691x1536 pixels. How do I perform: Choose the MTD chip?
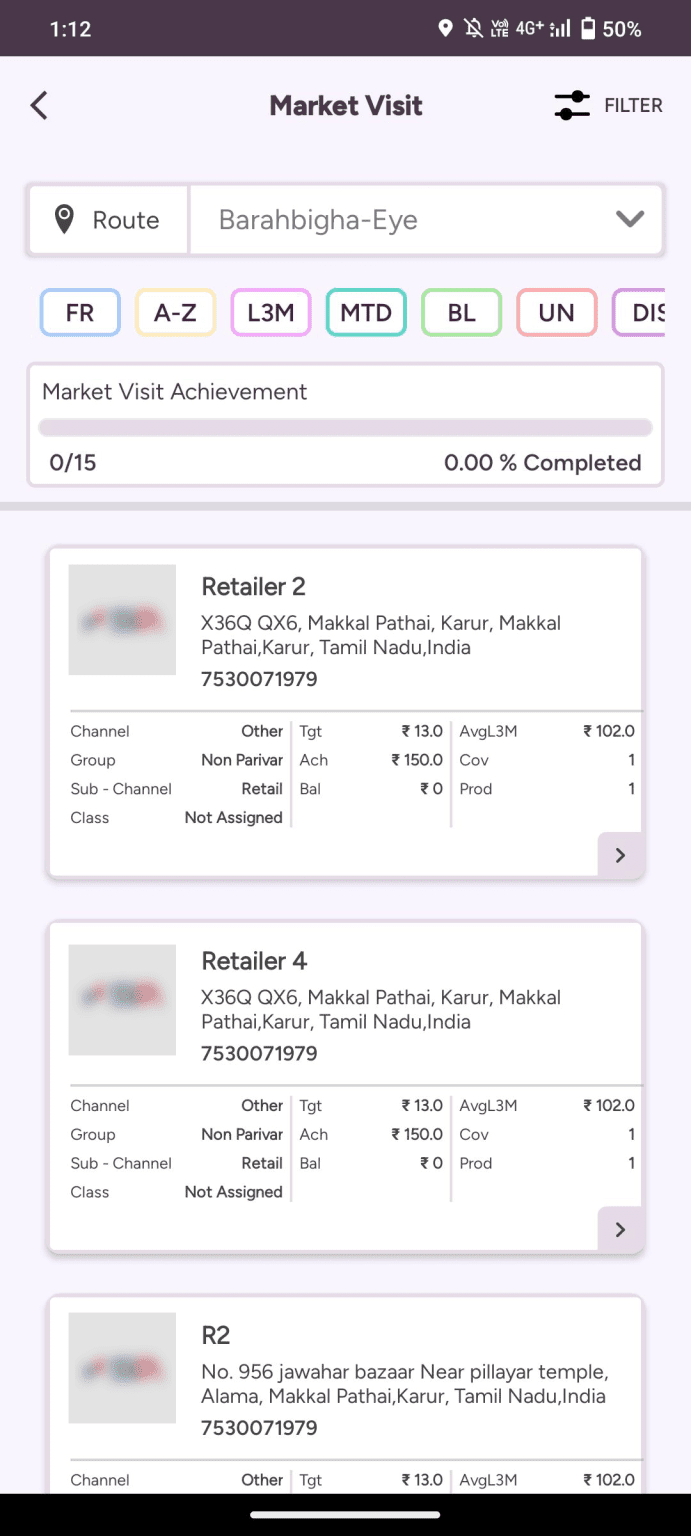tap(366, 313)
